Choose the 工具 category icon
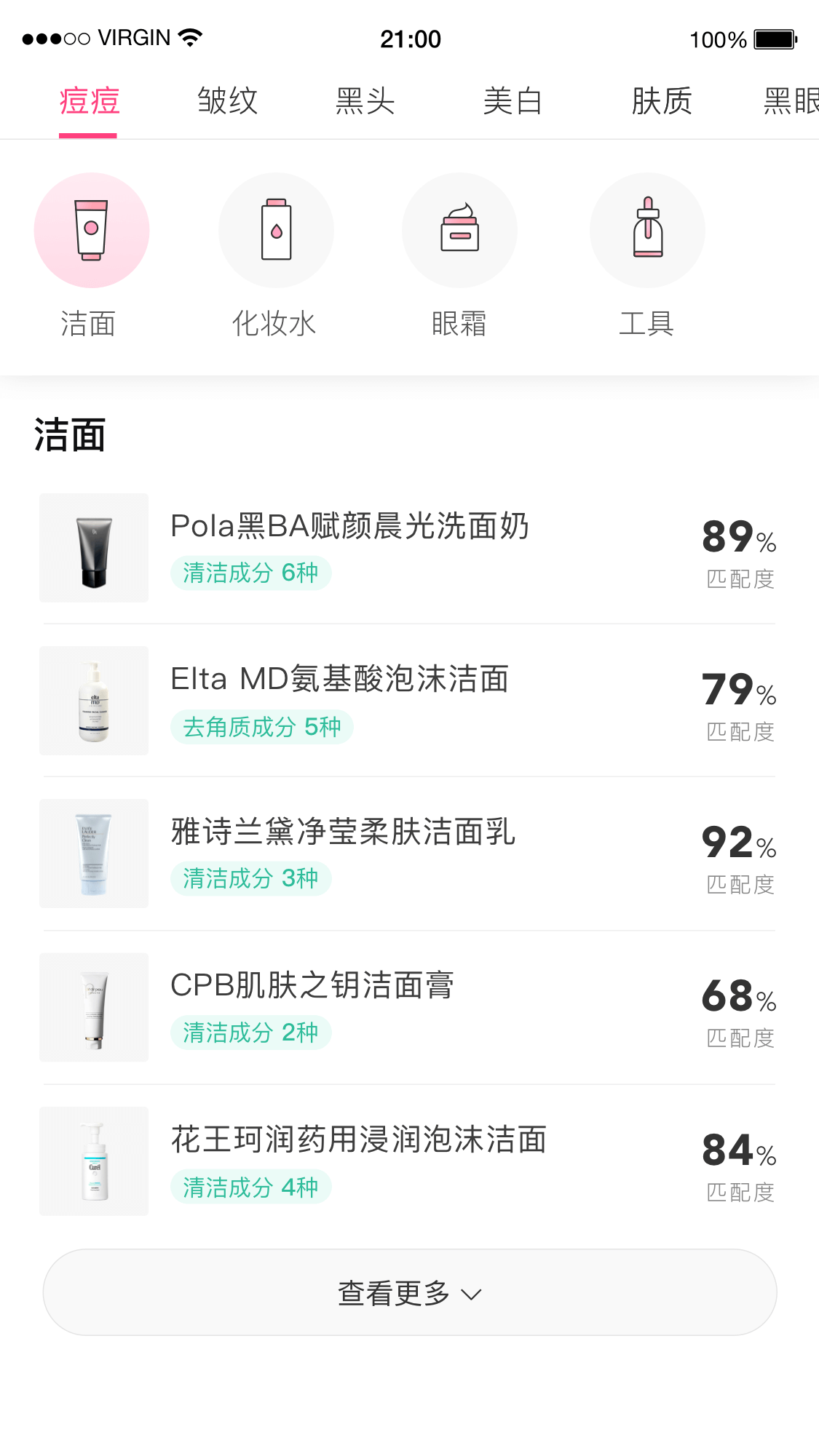 coord(647,230)
